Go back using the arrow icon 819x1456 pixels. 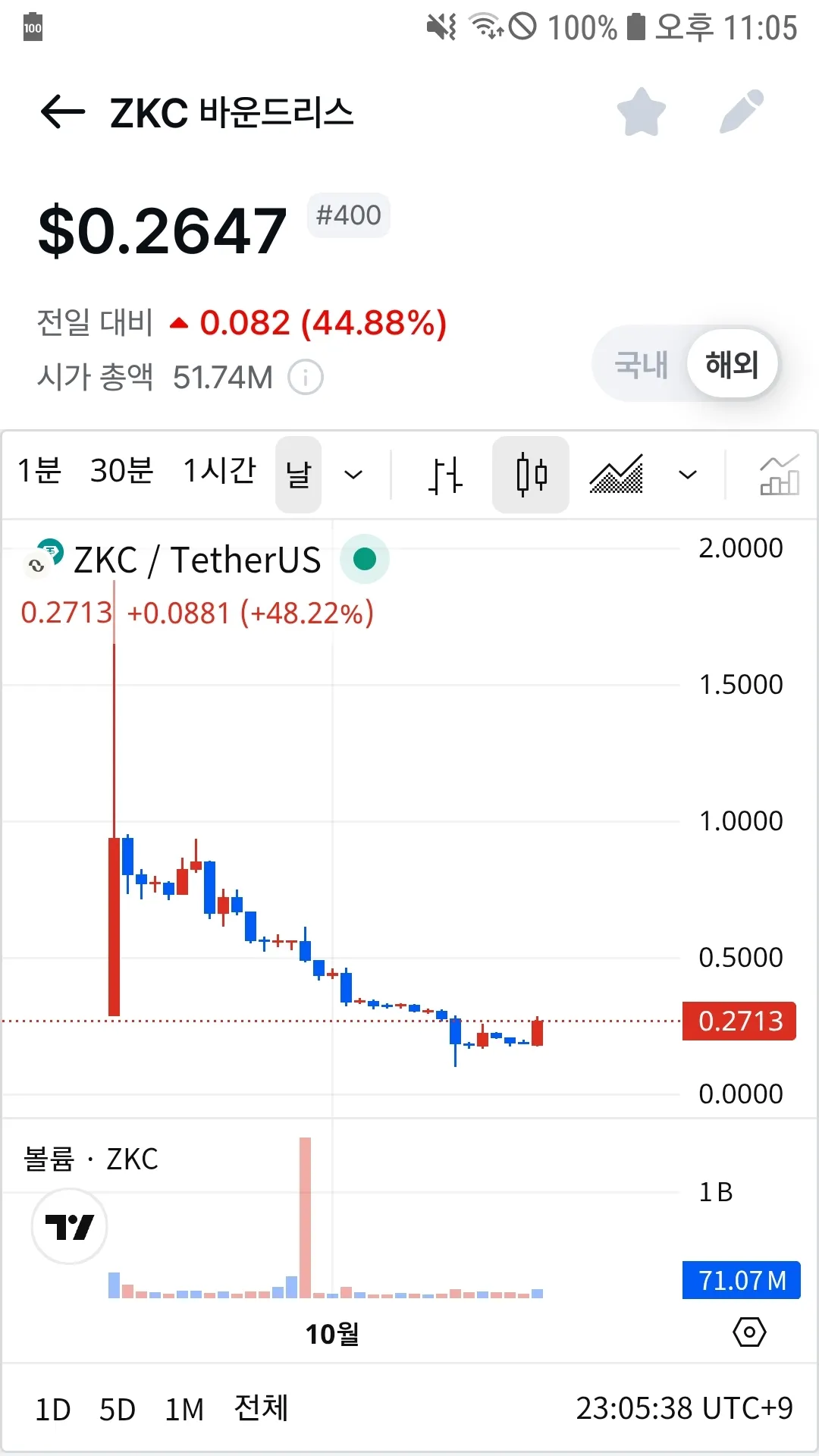click(63, 112)
